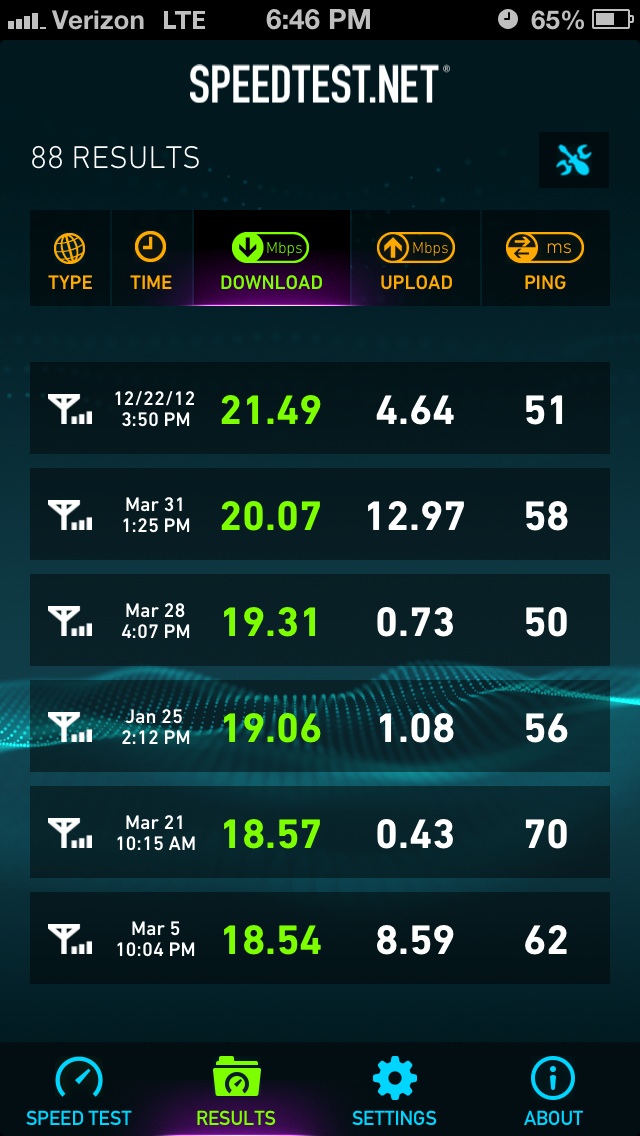The image size is (640, 1136).
Task: Open the tools wrench icon
Action: pyautogui.click(x=573, y=160)
